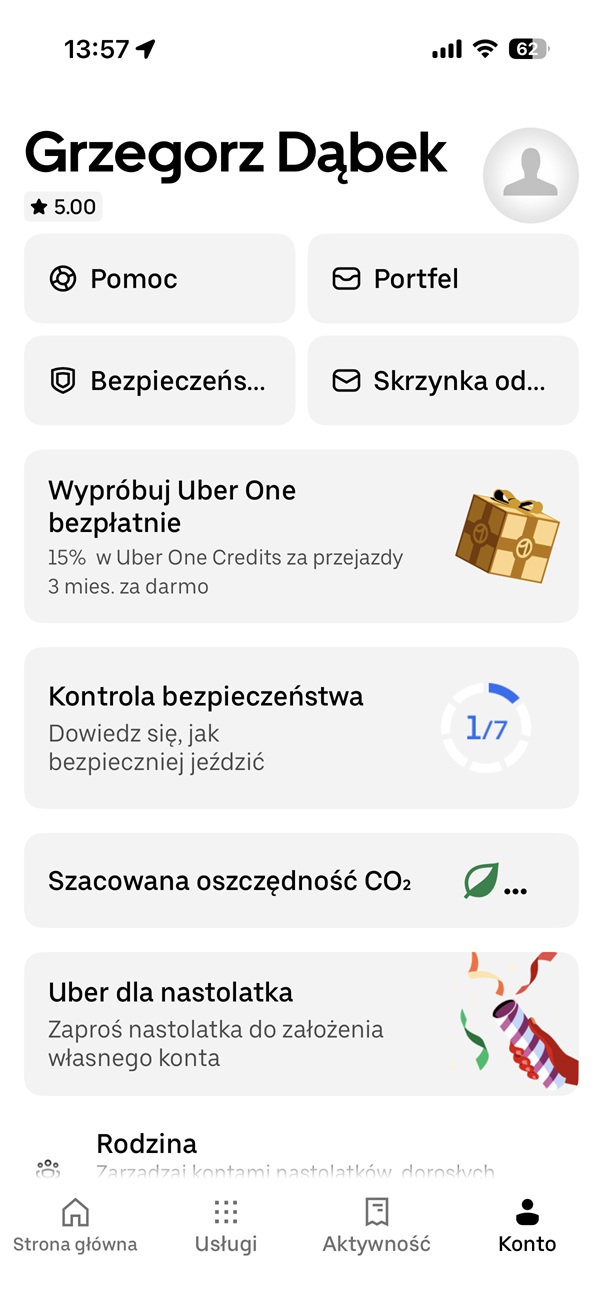Open the Uber dla nastolatka card

[300, 1023]
